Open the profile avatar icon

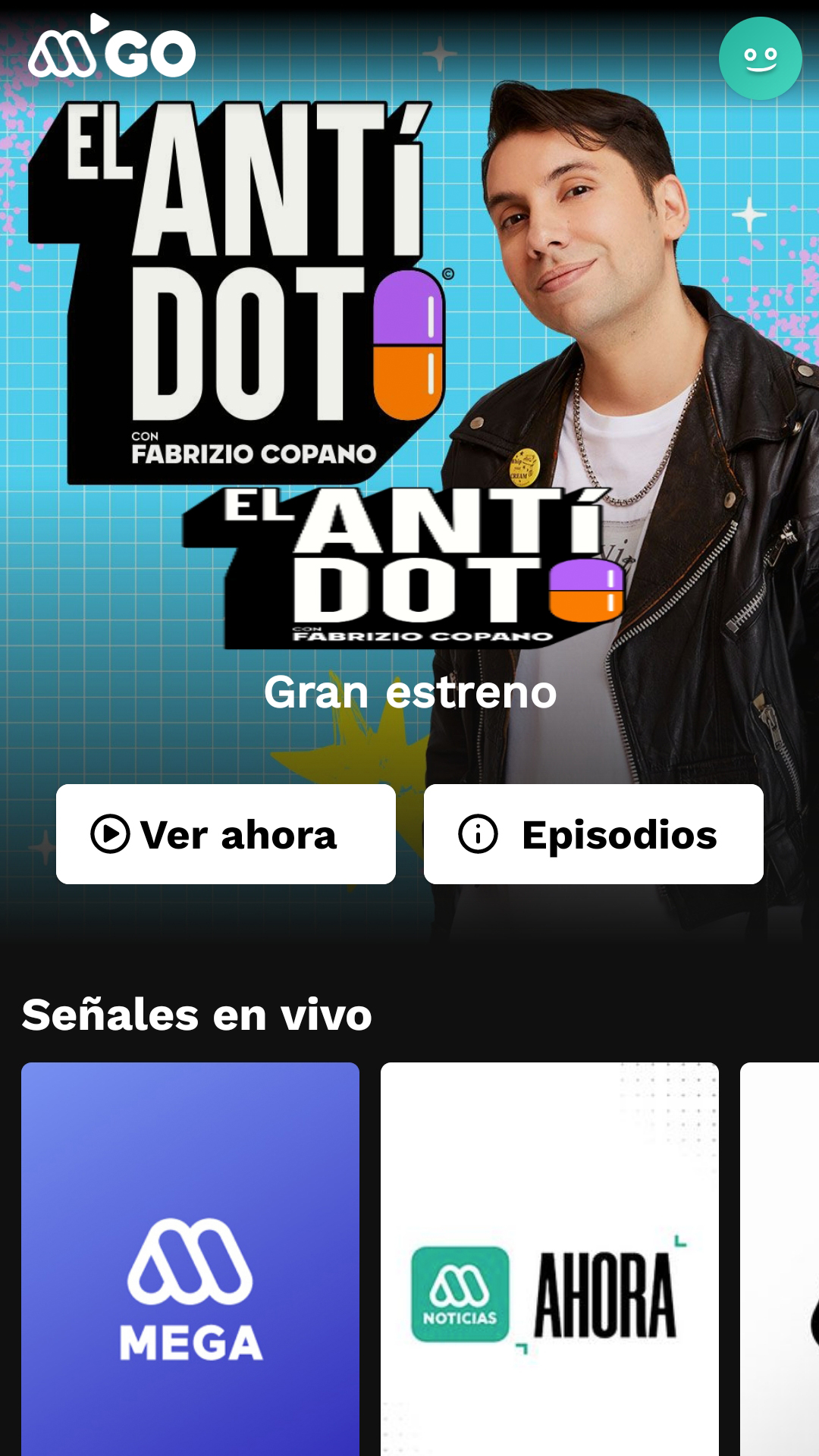point(760,58)
